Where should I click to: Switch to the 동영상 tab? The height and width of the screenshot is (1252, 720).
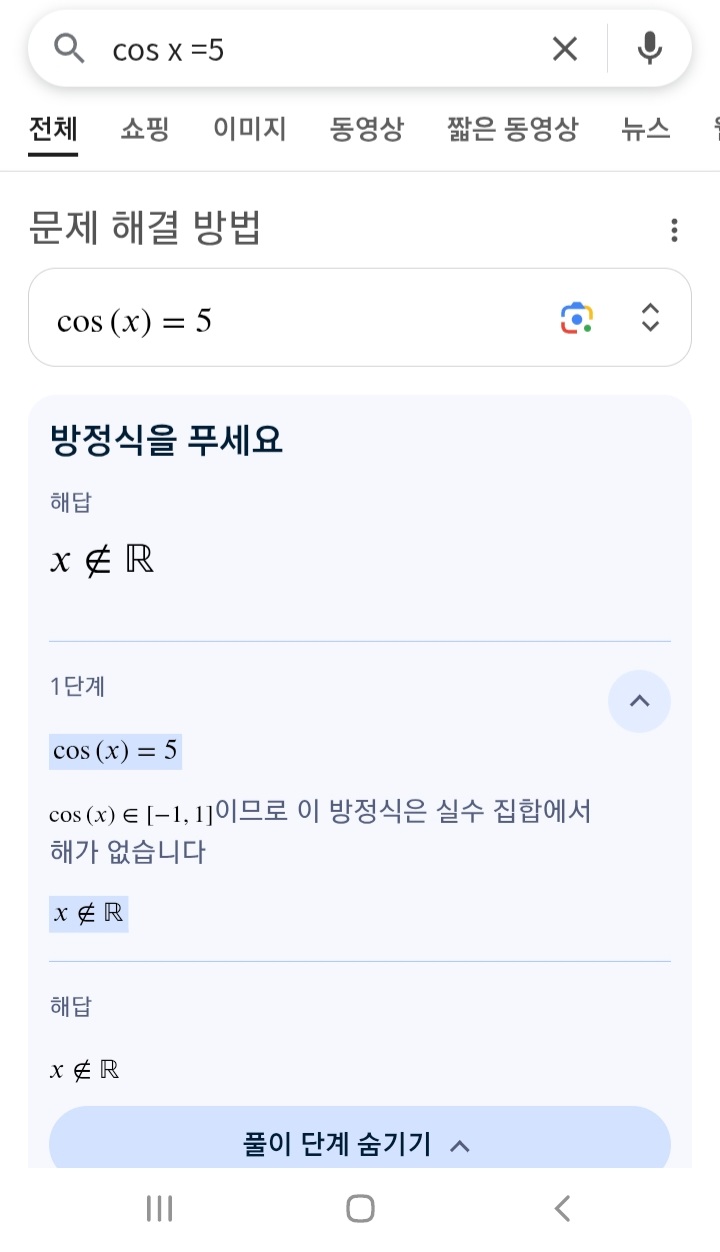point(367,129)
